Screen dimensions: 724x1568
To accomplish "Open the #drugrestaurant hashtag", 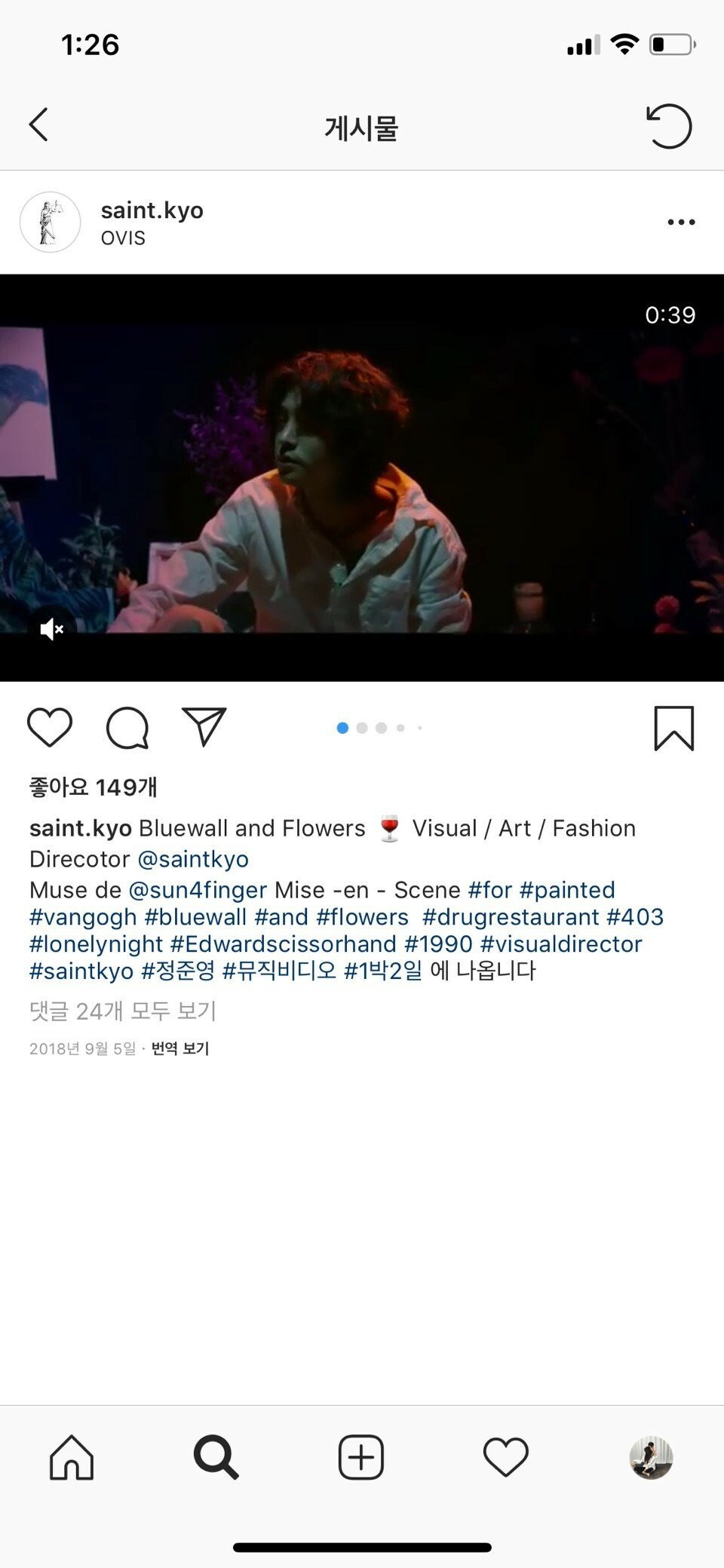I will pos(511,917).
